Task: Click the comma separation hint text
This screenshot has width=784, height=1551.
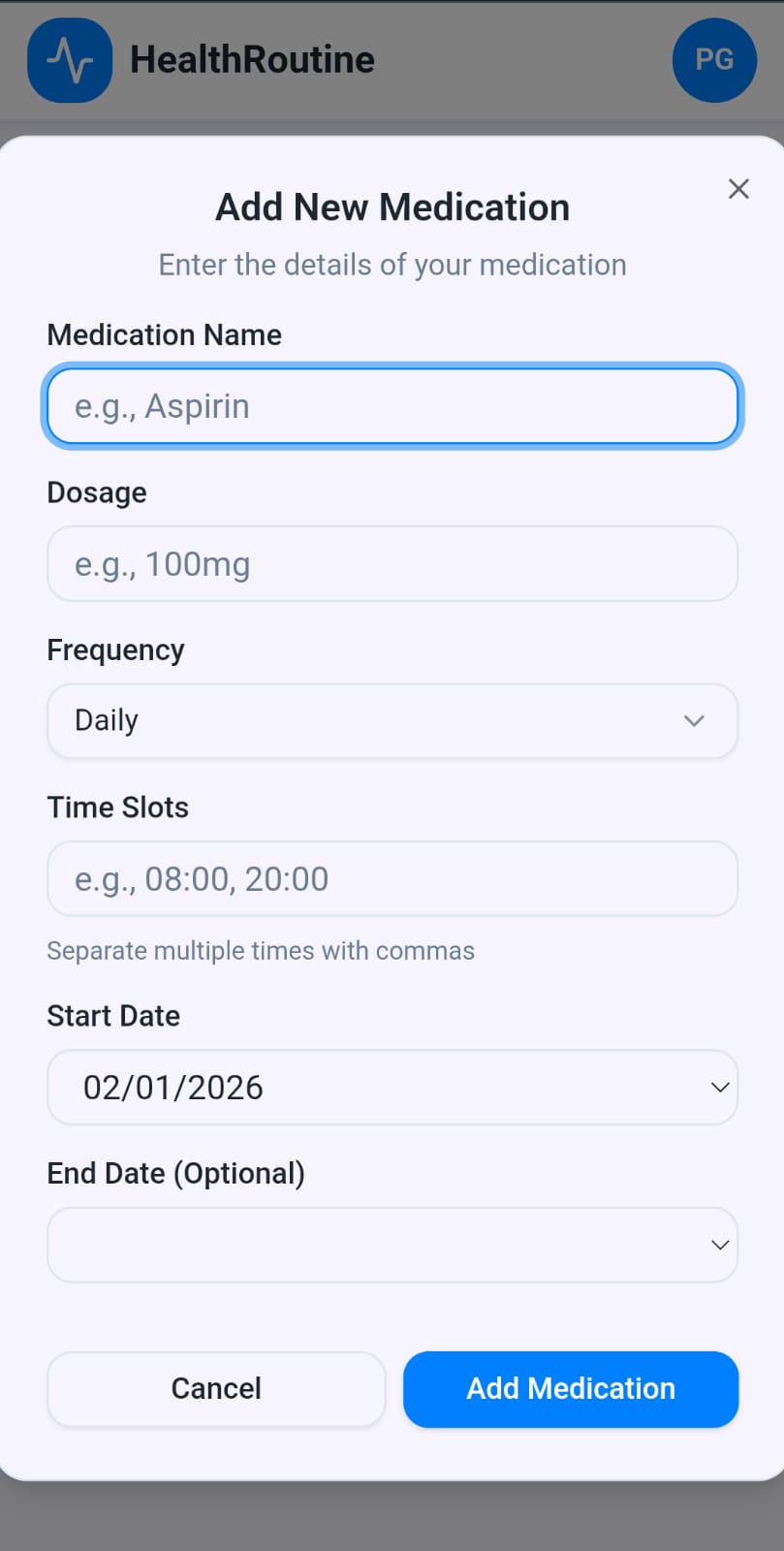Action: [x=261, y=951]
